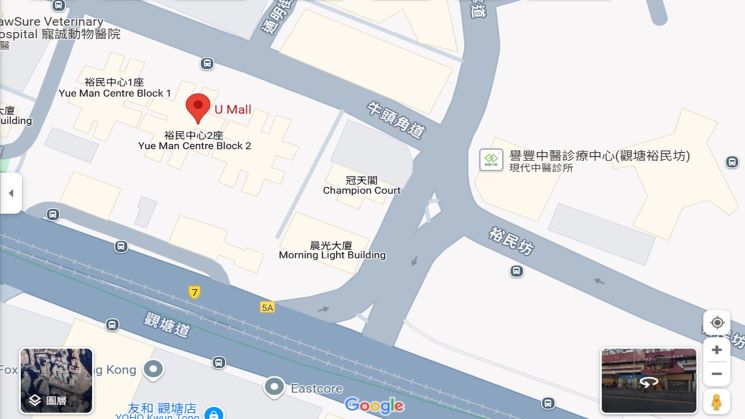Open the Street View photo thumbnail
745x419 pixels.
coord(648,380)
